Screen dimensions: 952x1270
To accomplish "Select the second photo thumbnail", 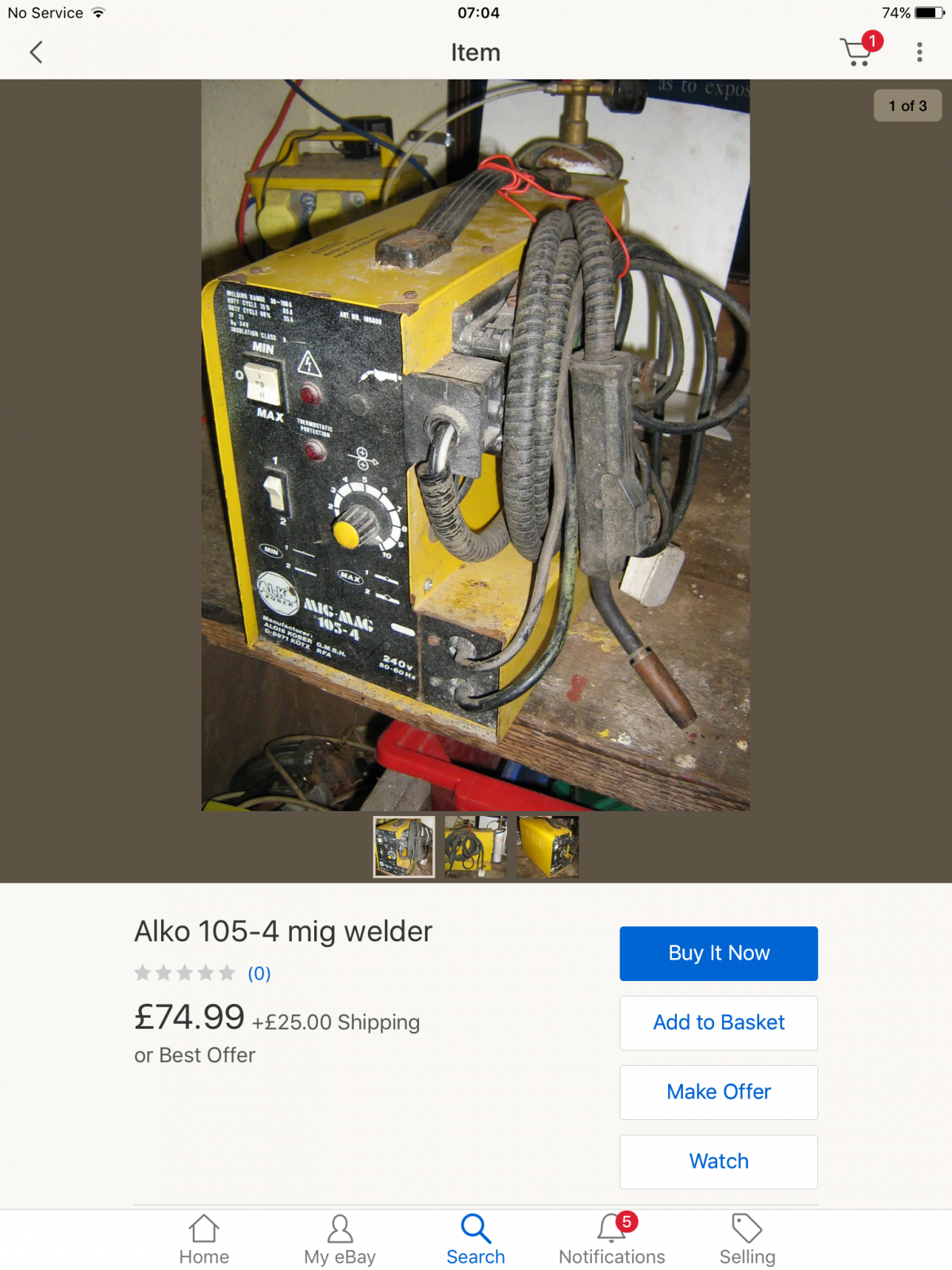I will pos(475,847).
